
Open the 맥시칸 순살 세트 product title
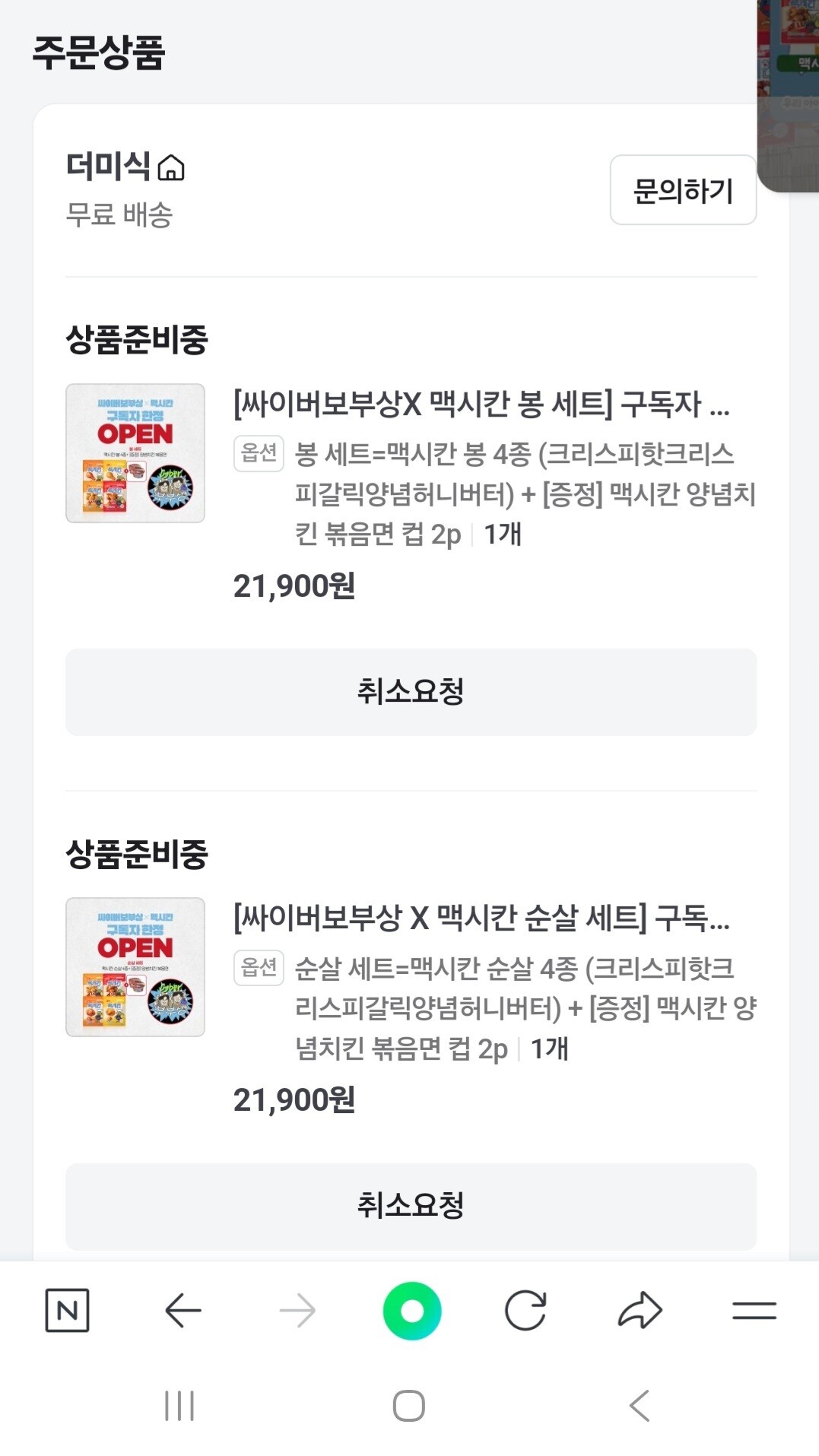(481, 918)
